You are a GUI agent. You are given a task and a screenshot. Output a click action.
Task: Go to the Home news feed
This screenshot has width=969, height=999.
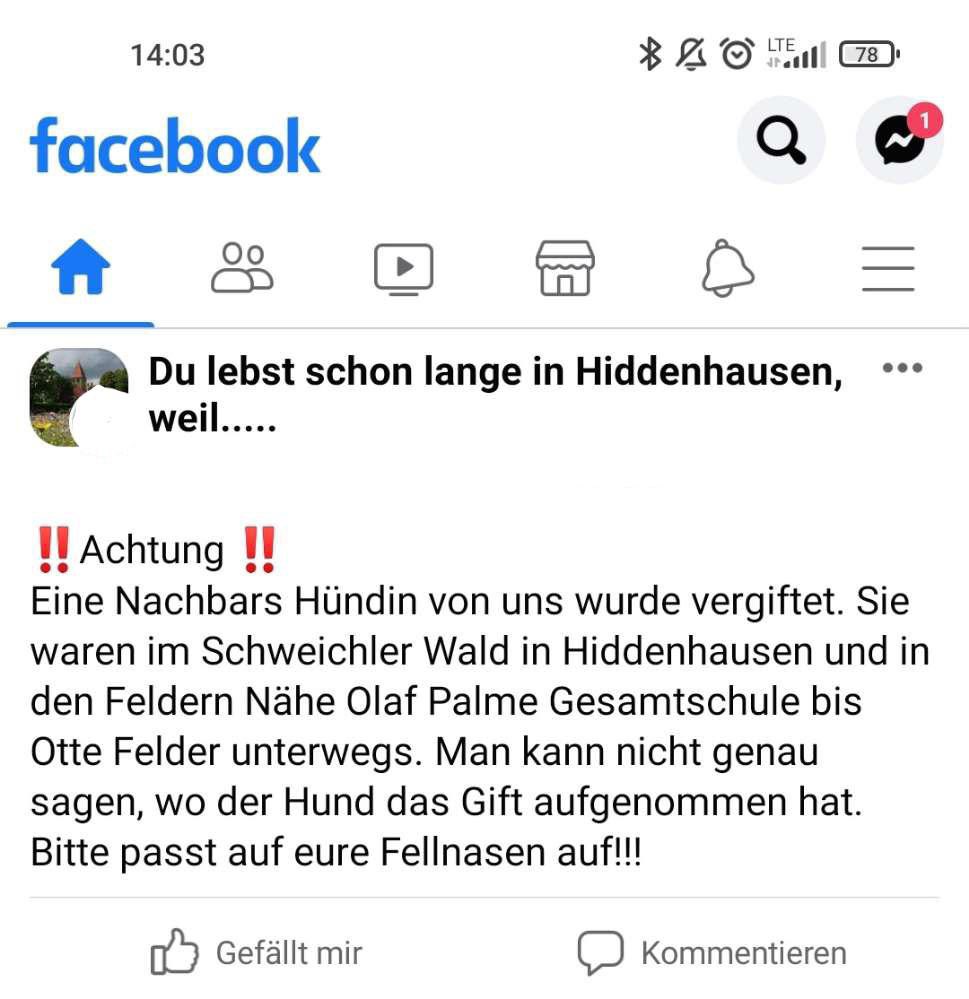click(82, 265)
